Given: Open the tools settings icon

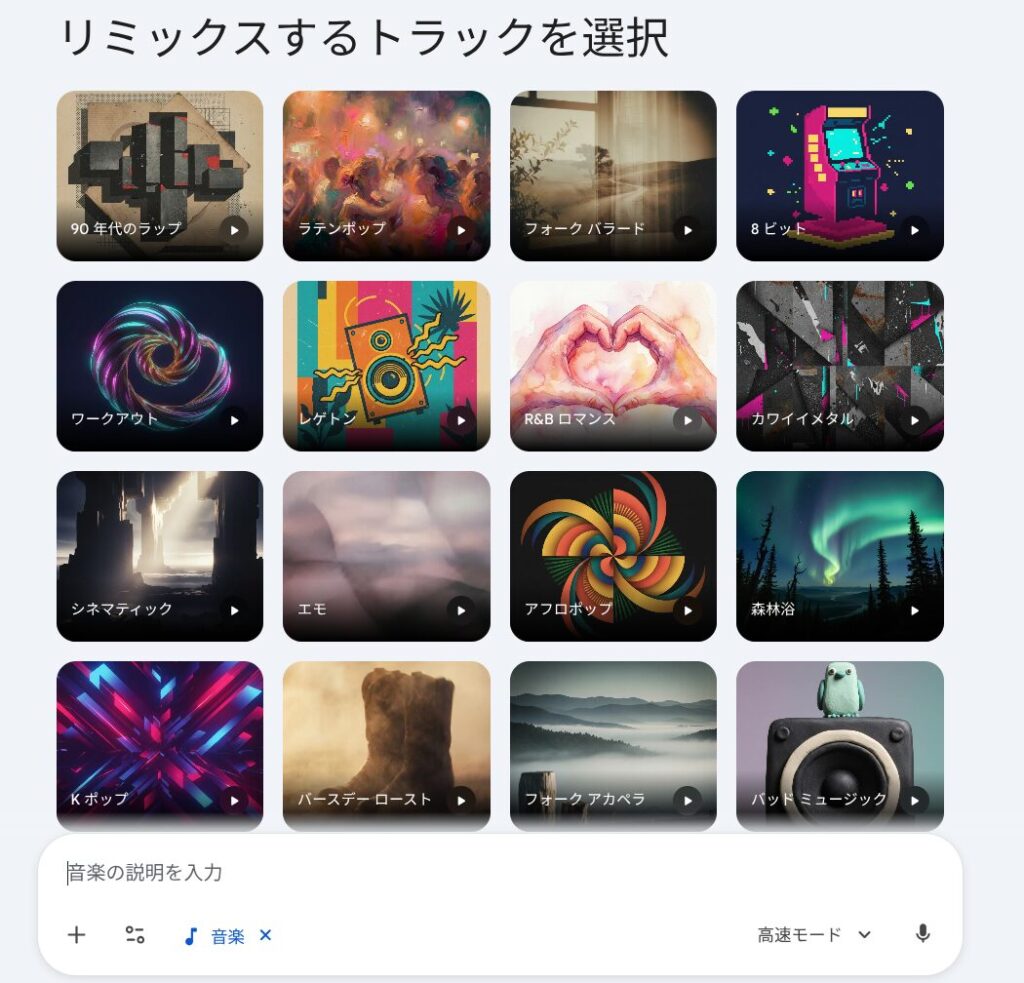Looking at the screenshot, I should coord(135,935).
